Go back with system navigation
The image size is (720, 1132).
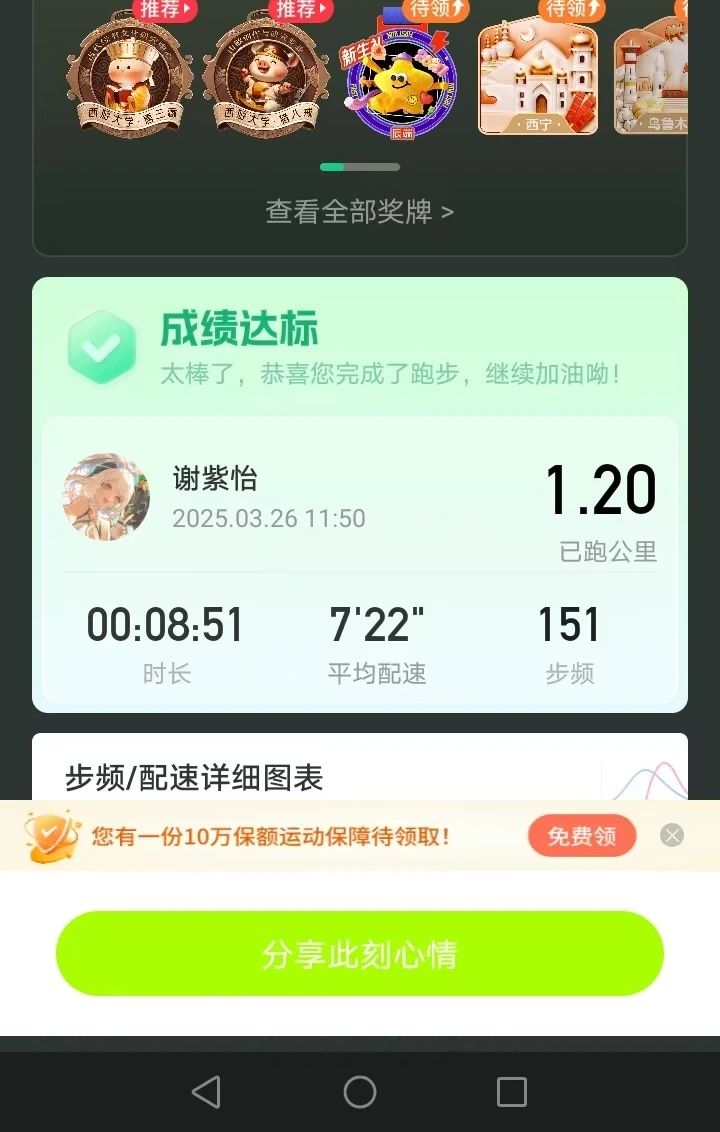(206, 1092)
